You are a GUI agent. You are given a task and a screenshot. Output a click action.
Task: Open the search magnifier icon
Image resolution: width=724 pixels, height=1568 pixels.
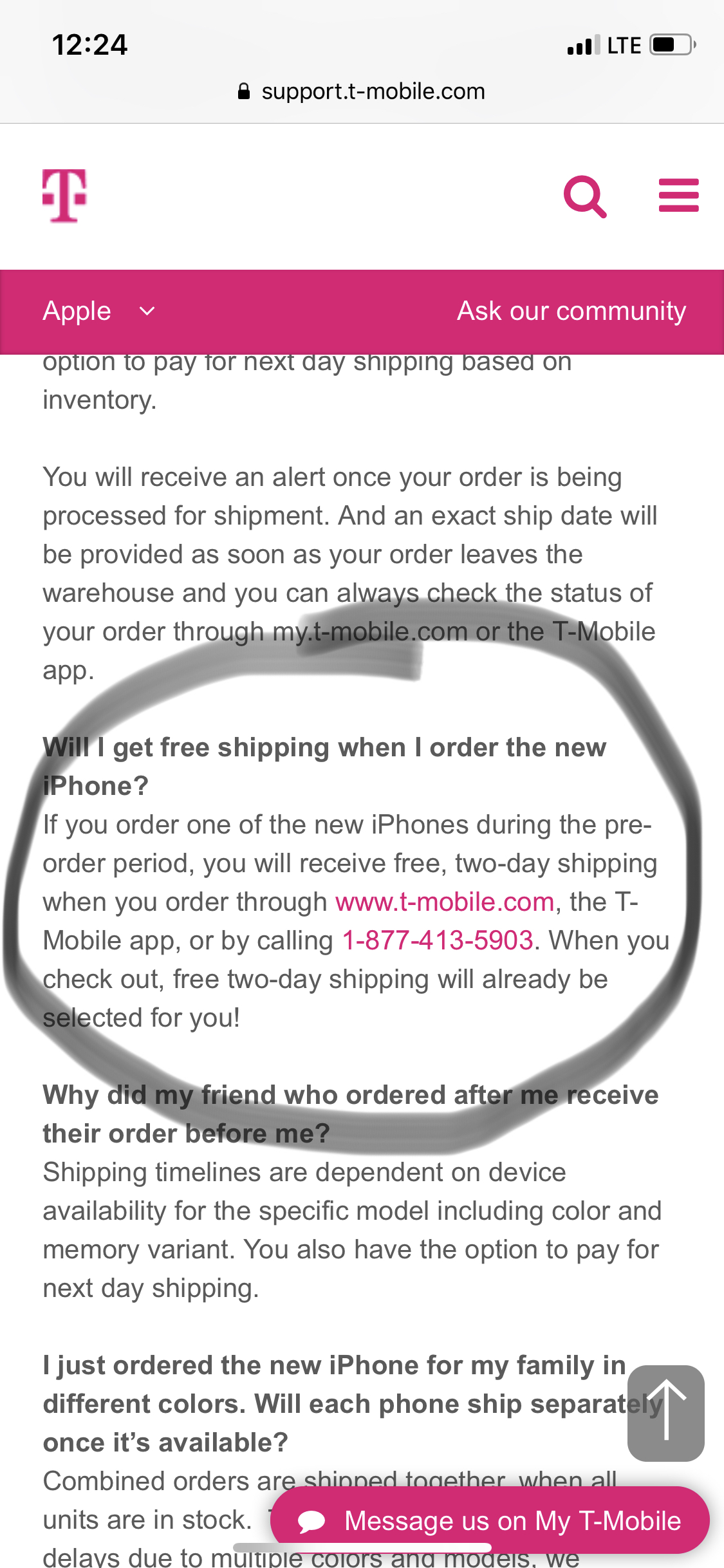[585, 196]
